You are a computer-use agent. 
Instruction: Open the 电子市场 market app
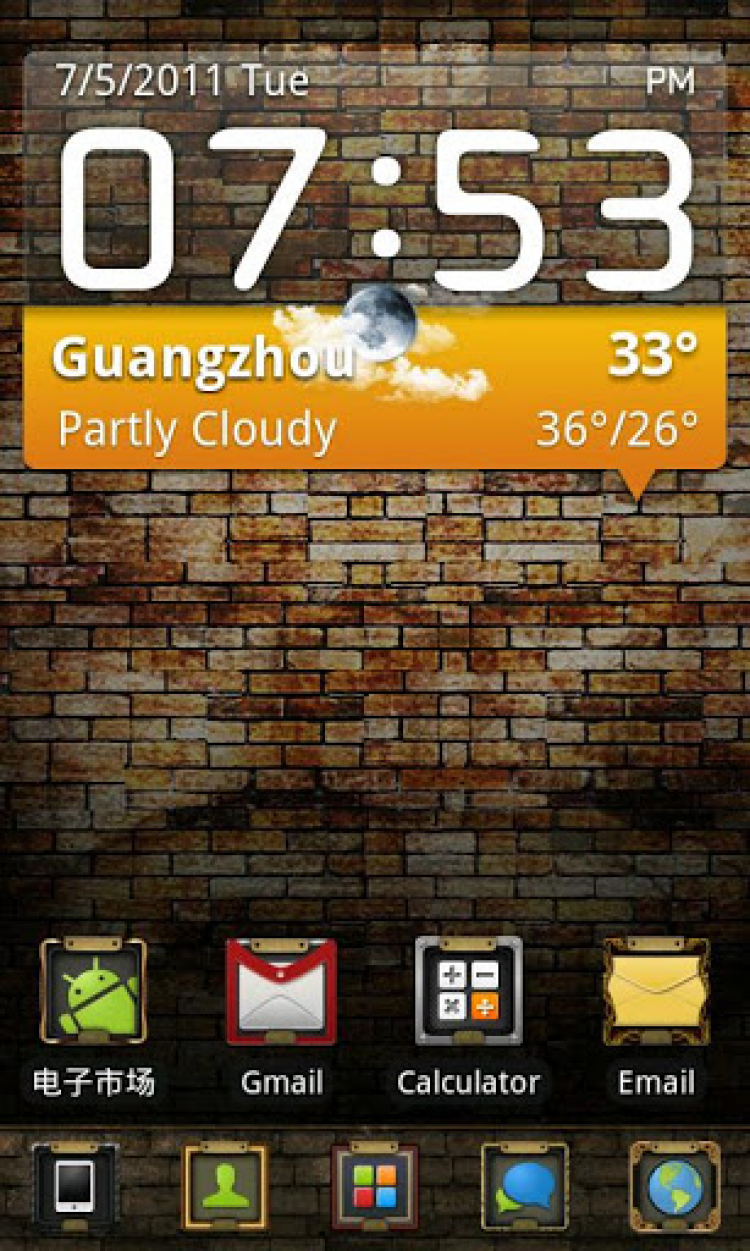click(93, 993)
